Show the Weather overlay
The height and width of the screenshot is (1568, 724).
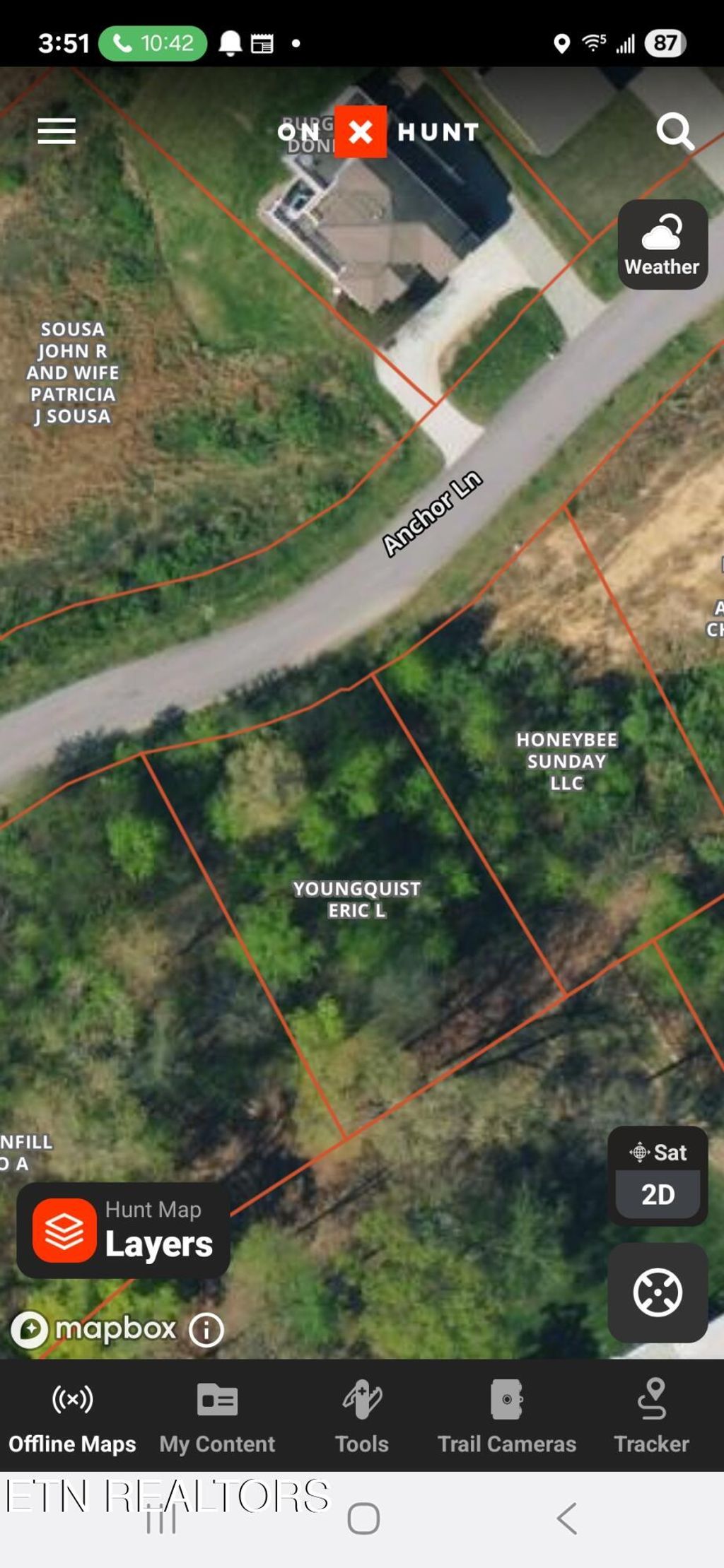(662, 244)
